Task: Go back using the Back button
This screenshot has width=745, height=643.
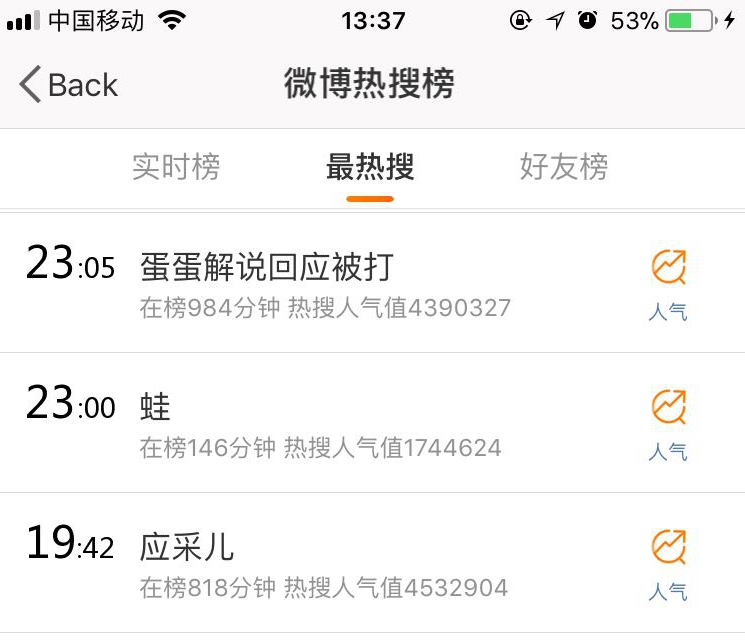Action: 68,85
